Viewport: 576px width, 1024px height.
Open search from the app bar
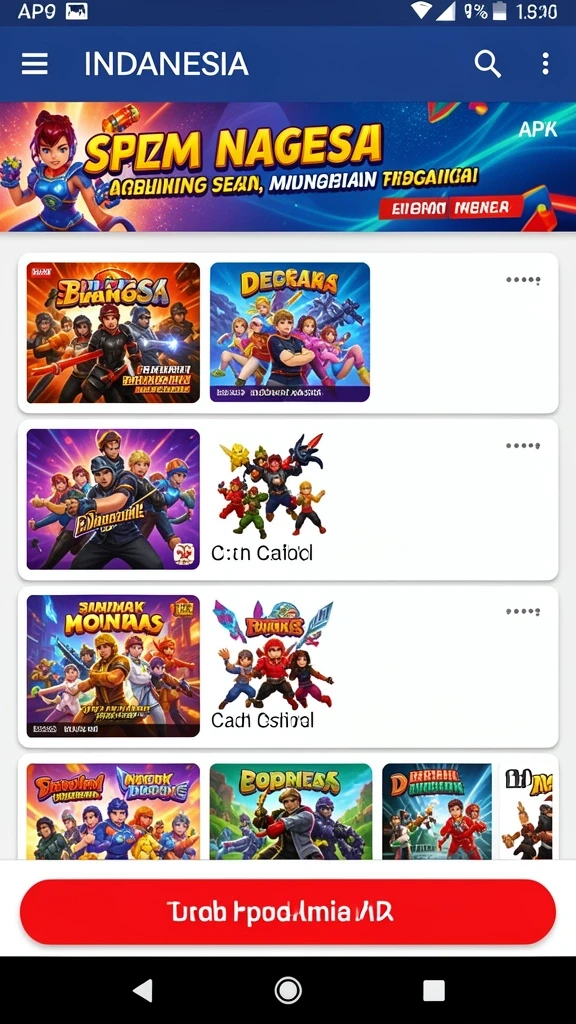tap(487, 64)
